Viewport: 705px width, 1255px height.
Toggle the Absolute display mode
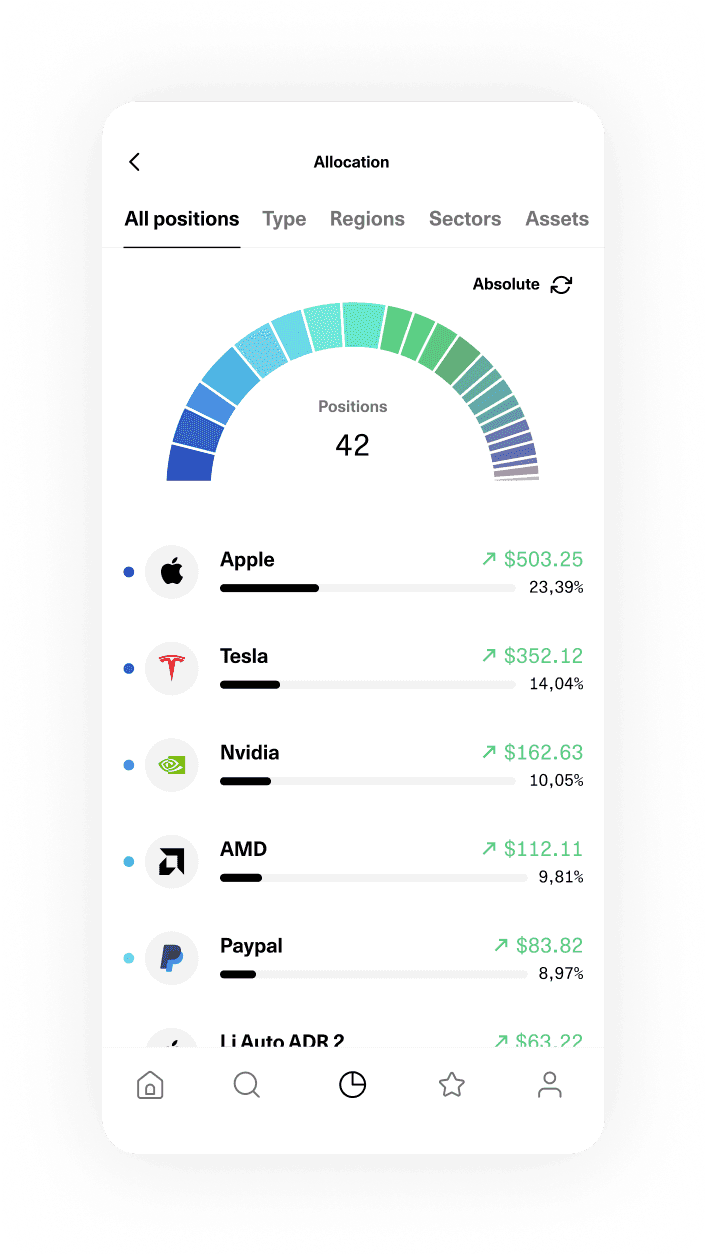[x=522, y=285]
